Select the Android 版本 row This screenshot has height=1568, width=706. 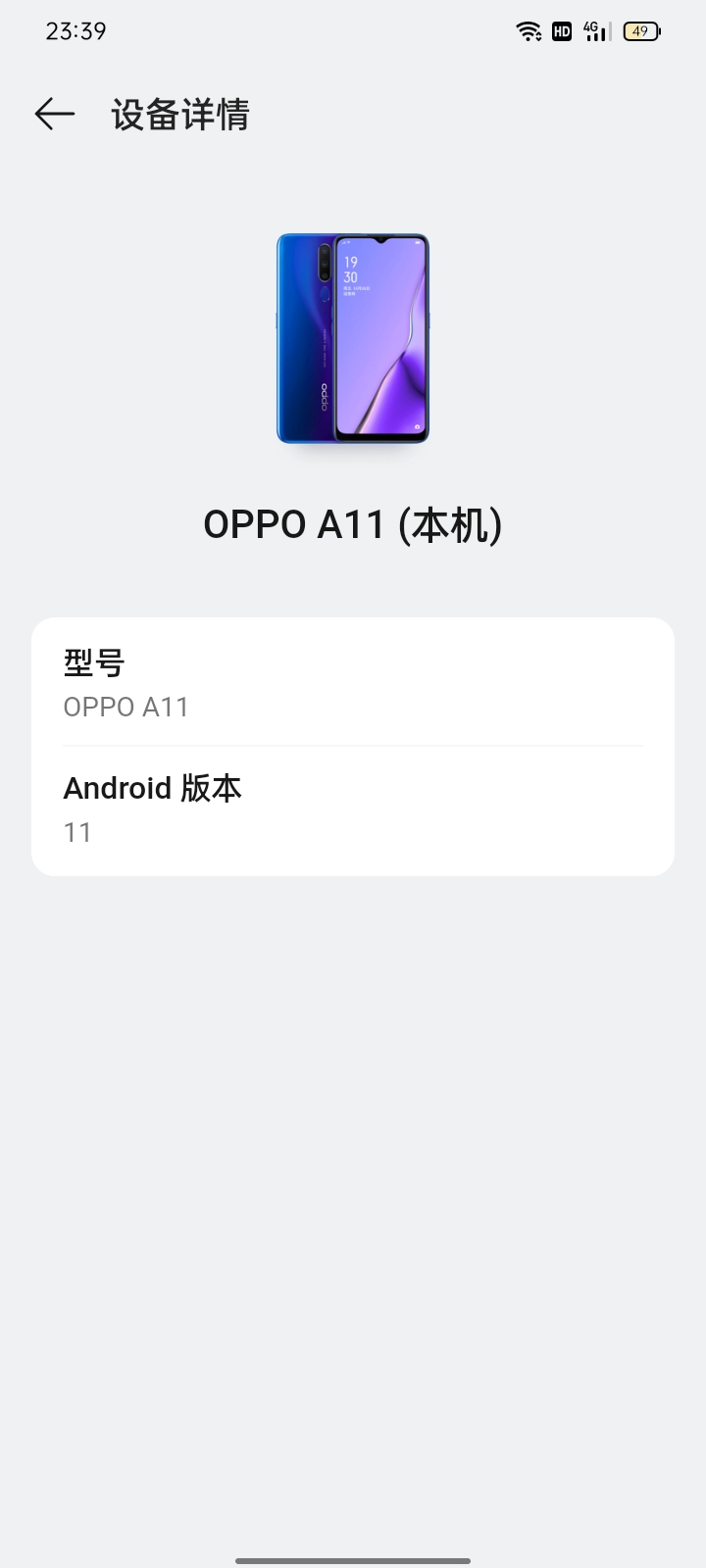point(353,808)
